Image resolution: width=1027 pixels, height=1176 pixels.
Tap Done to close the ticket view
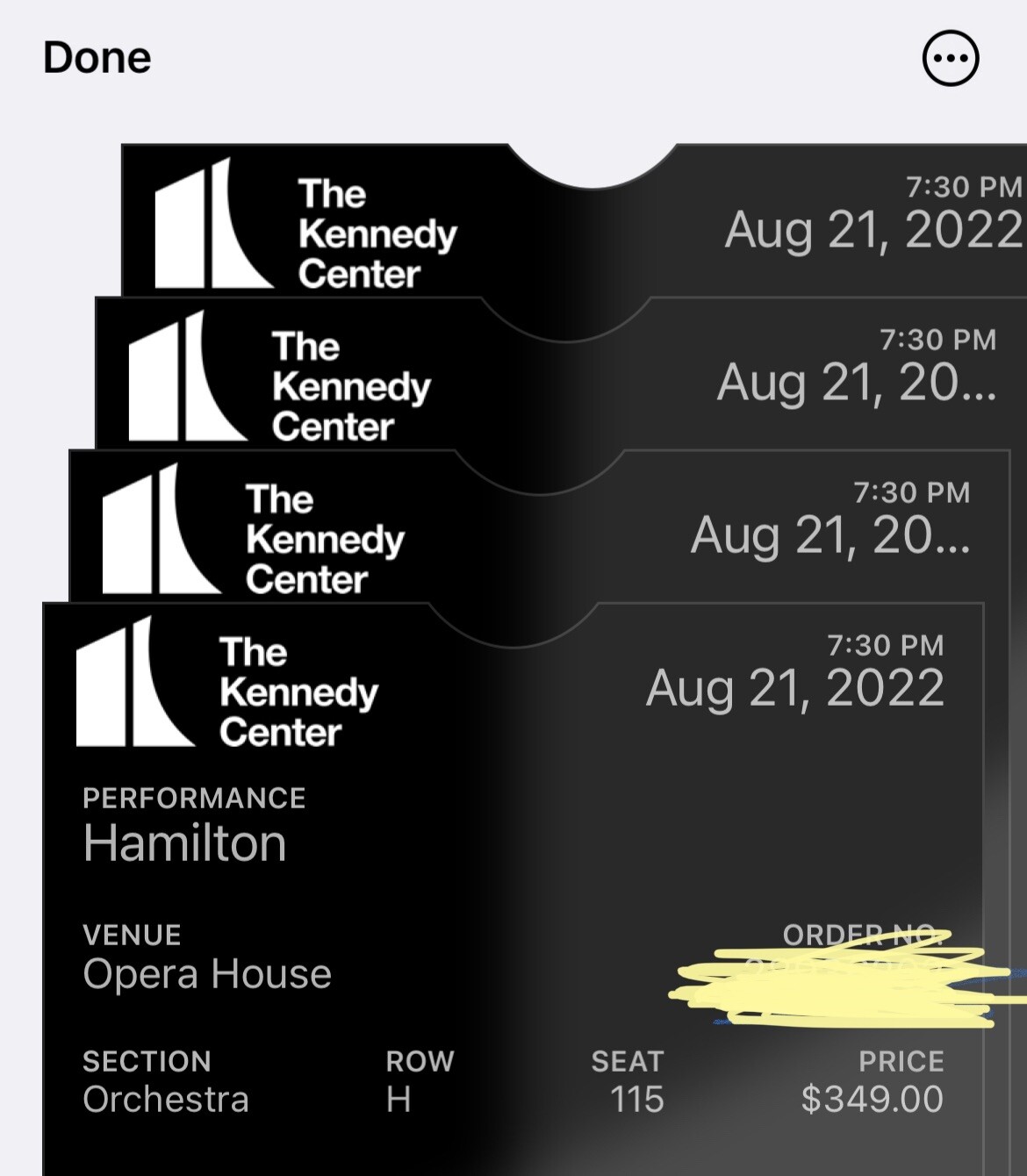[x=97, y=58]
